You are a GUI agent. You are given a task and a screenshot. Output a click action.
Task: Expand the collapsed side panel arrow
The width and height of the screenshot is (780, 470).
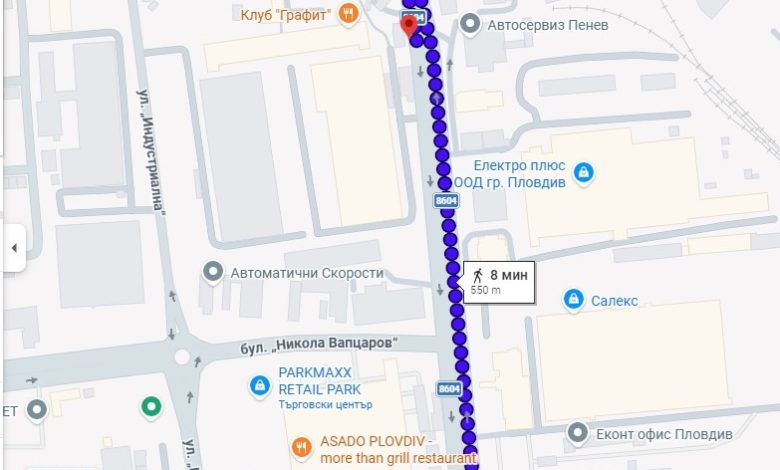tap(14, 247)
